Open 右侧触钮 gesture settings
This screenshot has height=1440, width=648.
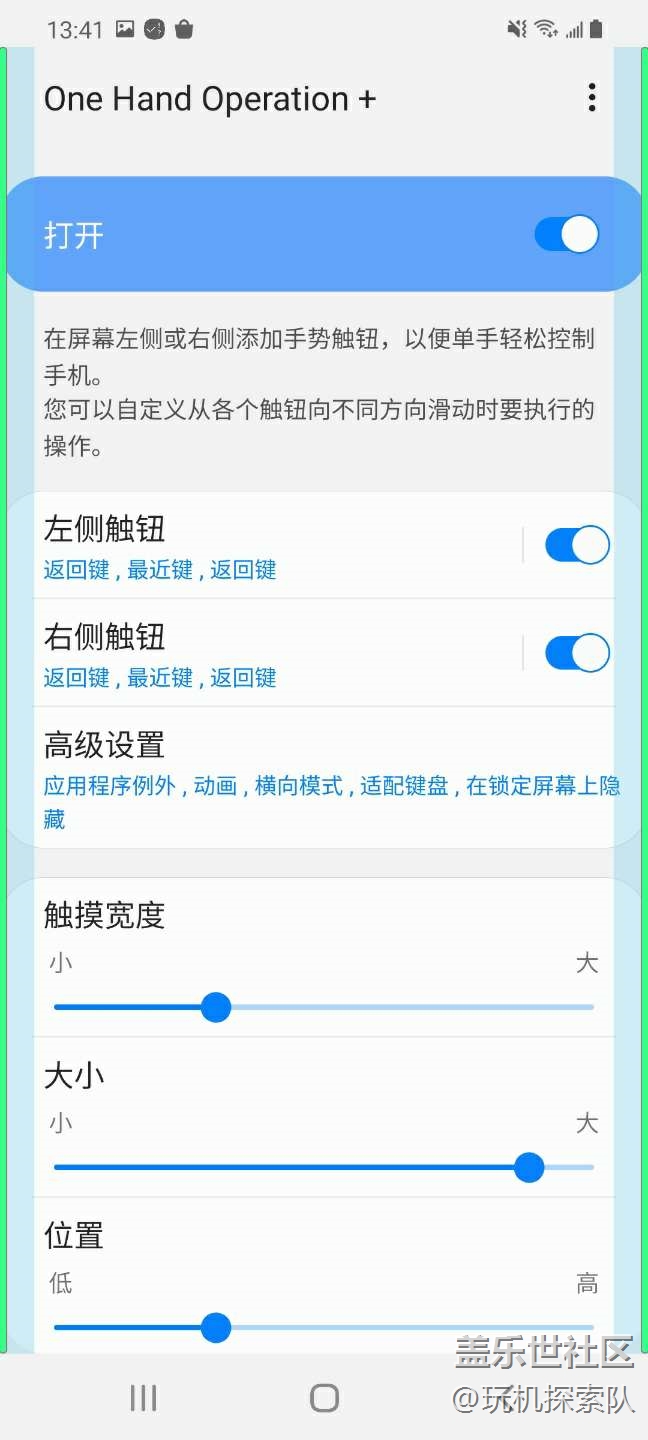[x=278, y=653]
